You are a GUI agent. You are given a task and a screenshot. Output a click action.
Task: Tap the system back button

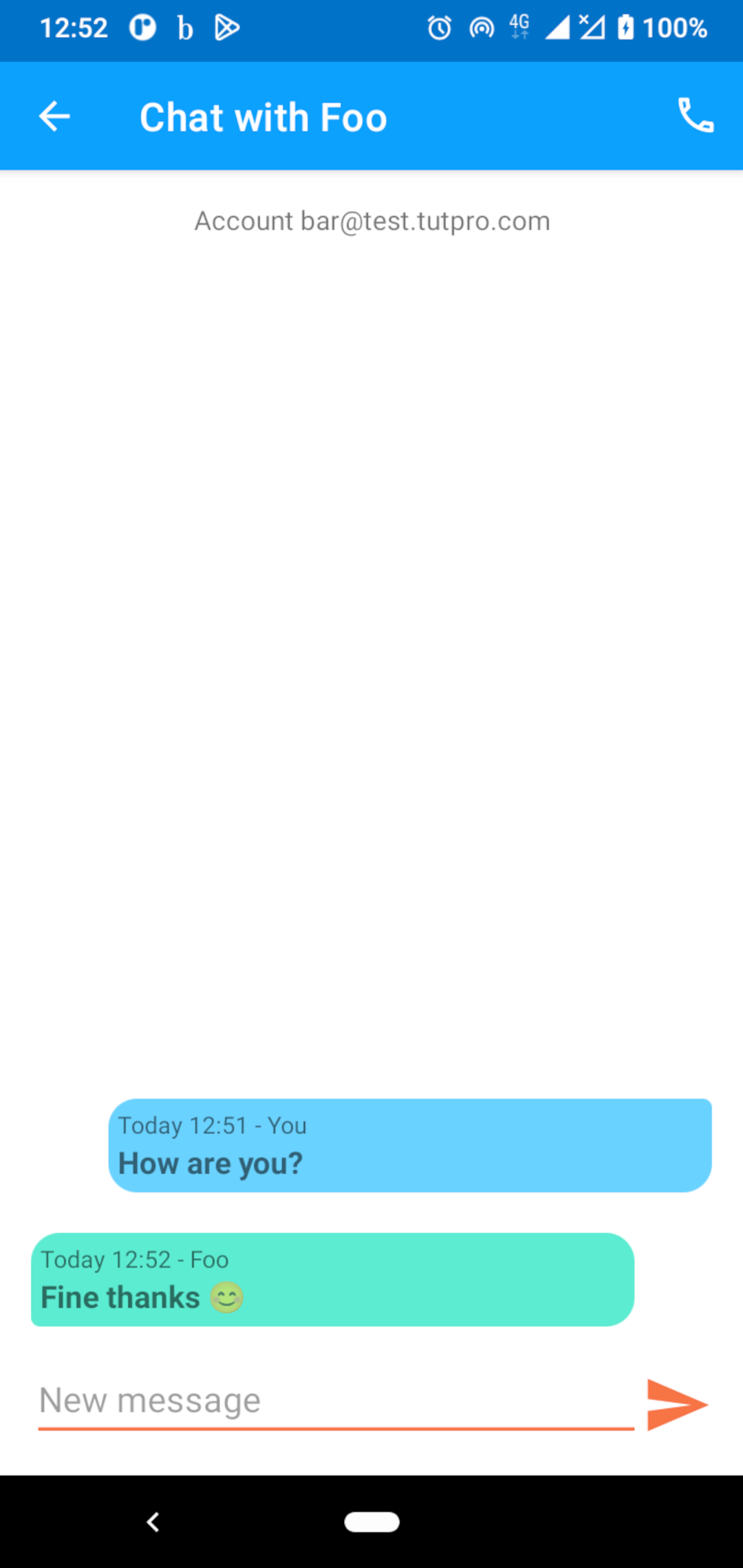tap(153, 1522)
